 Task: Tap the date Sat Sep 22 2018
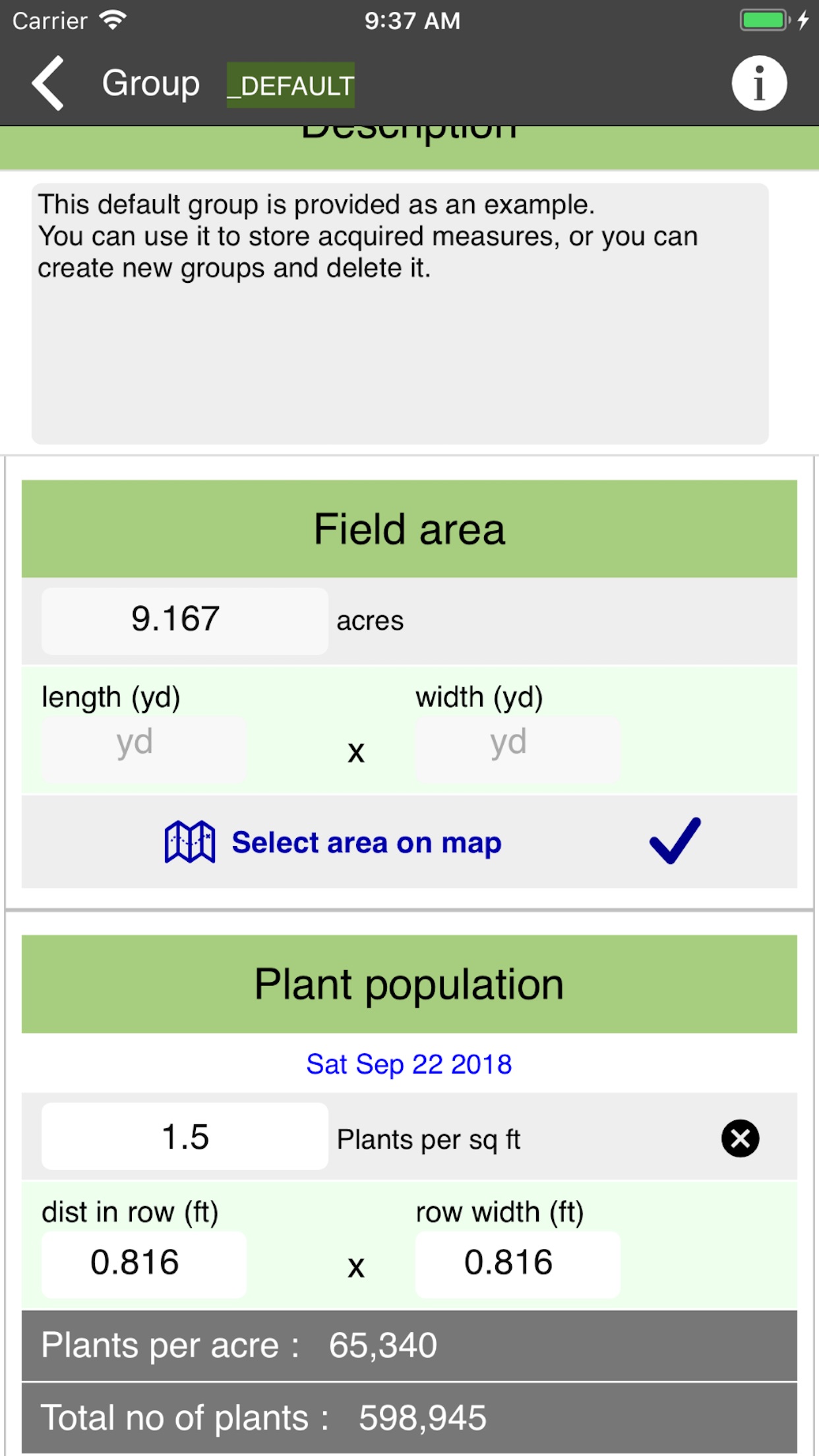coord(409,1063)
